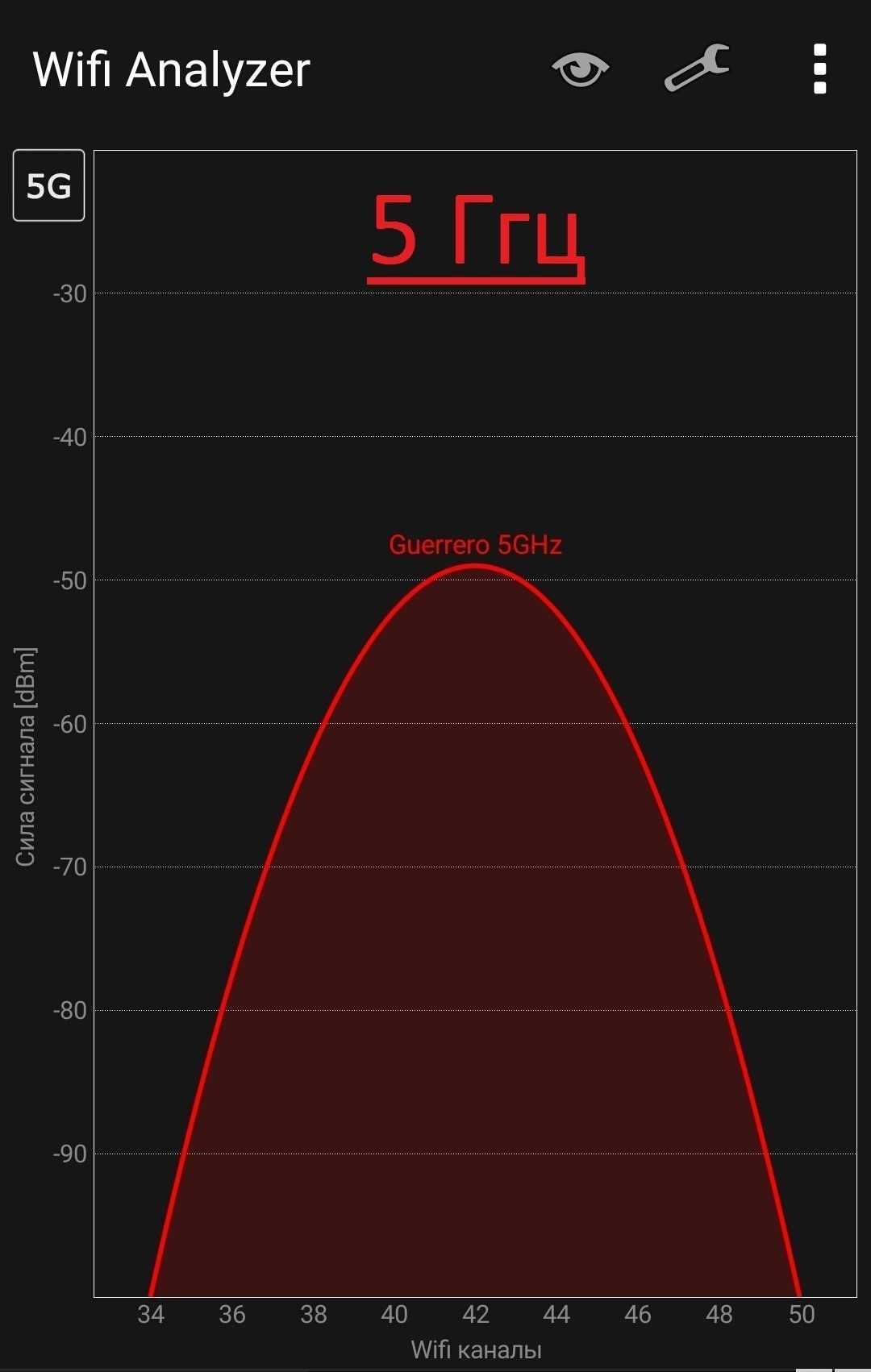Viewport: 871px width, 1372px height.
Task: Open the settings wrench icon
Action: 697,69
